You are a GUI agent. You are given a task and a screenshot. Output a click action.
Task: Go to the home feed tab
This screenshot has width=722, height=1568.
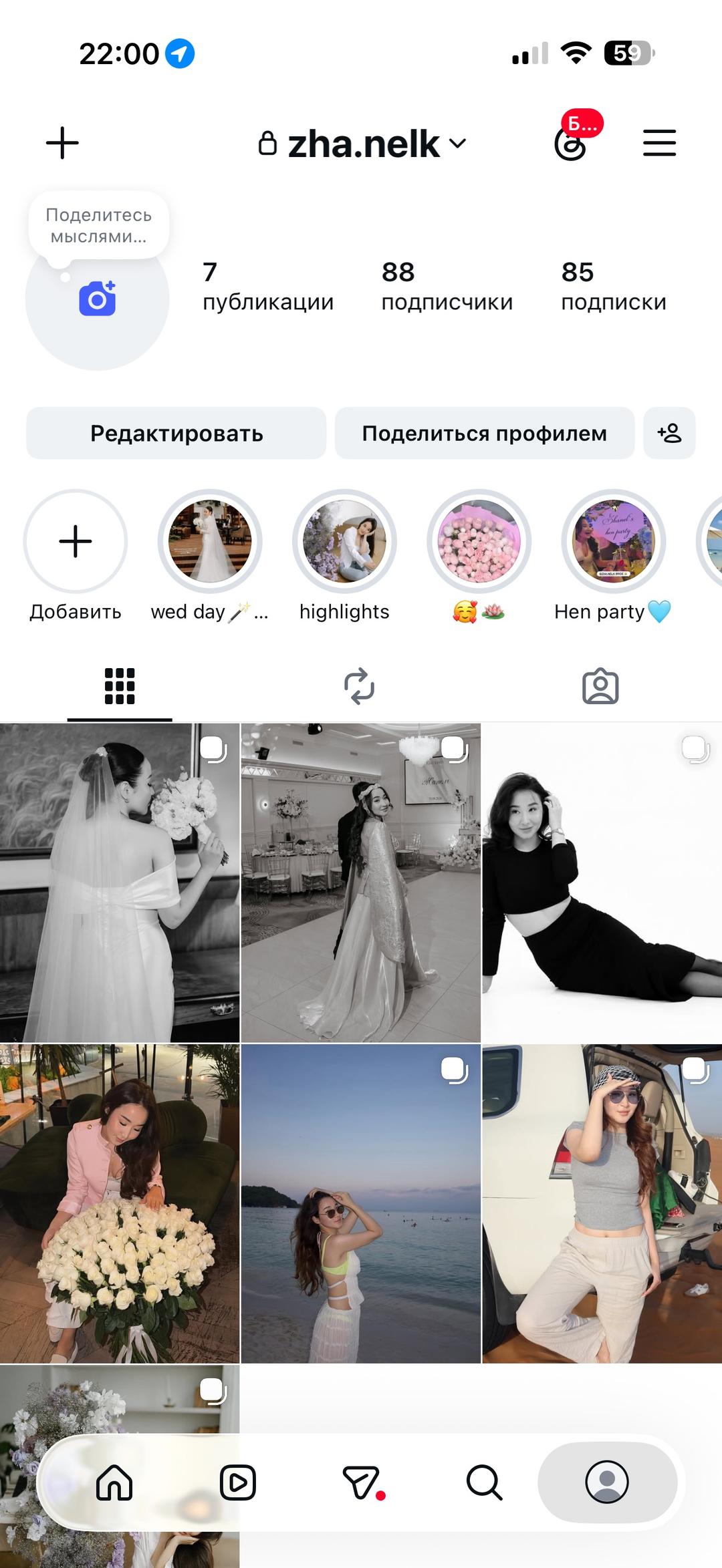click(x=114, y=1483)
